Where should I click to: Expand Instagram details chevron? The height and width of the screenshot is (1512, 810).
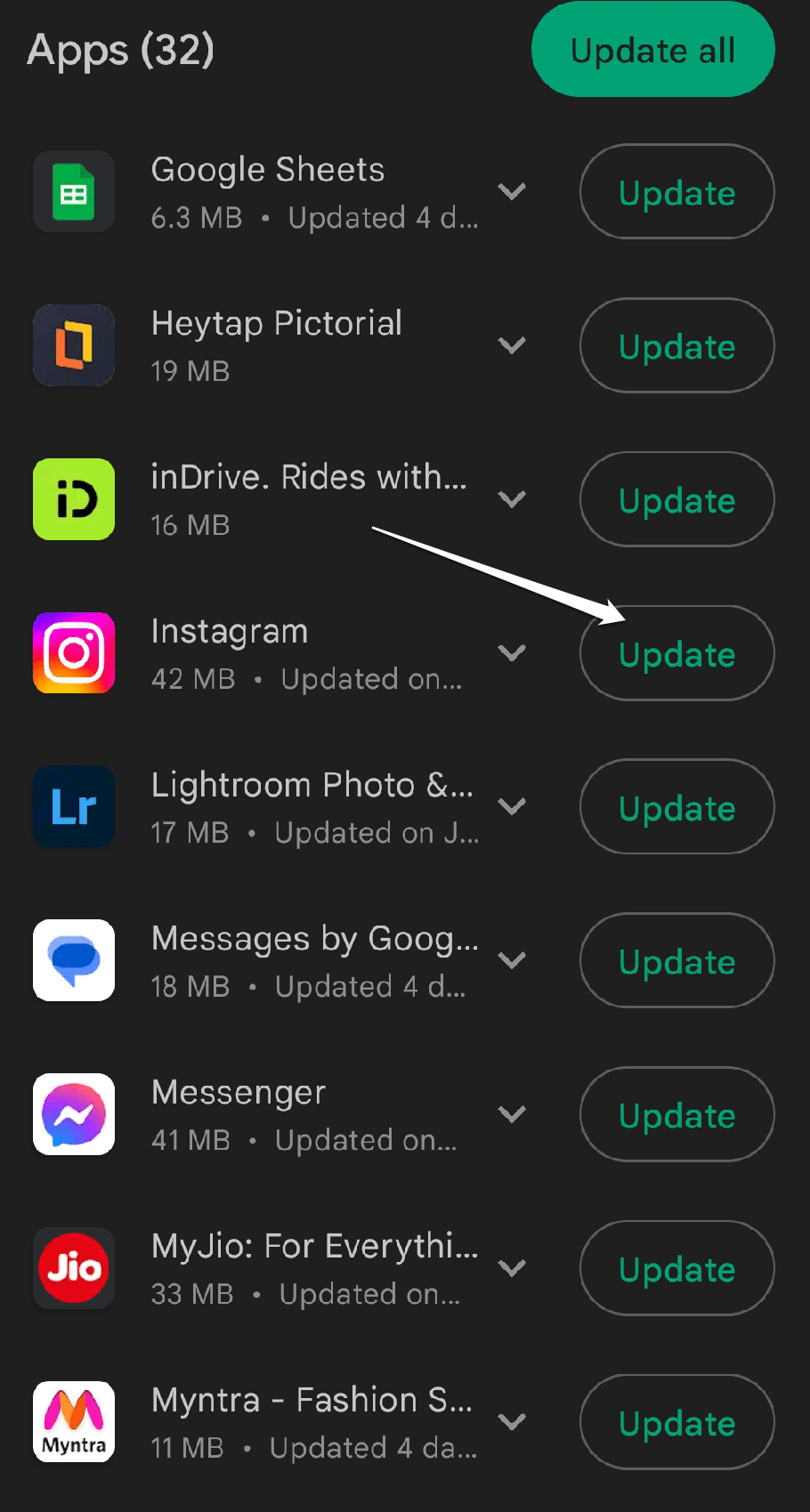[x=512, y=653]
